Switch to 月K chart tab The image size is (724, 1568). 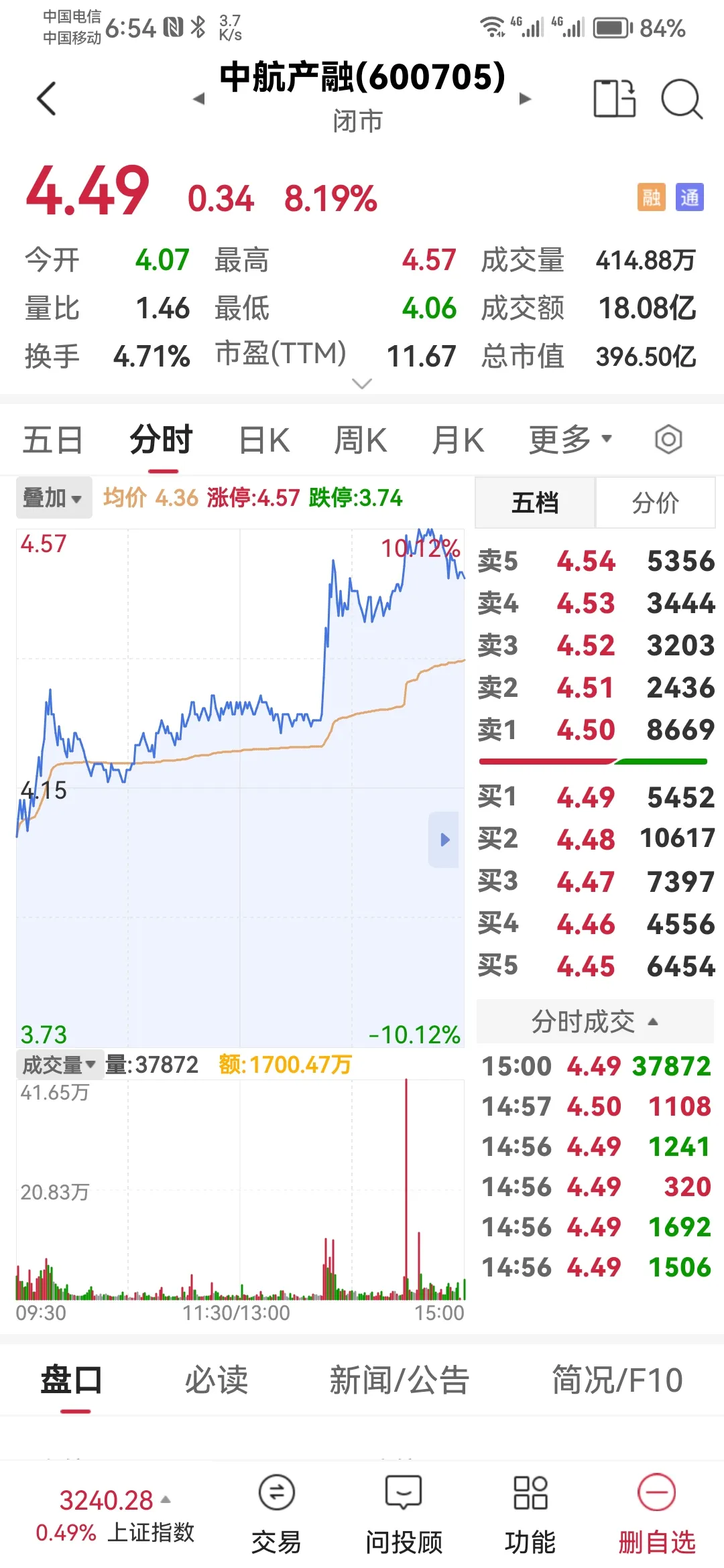click(x=458, y=441)
